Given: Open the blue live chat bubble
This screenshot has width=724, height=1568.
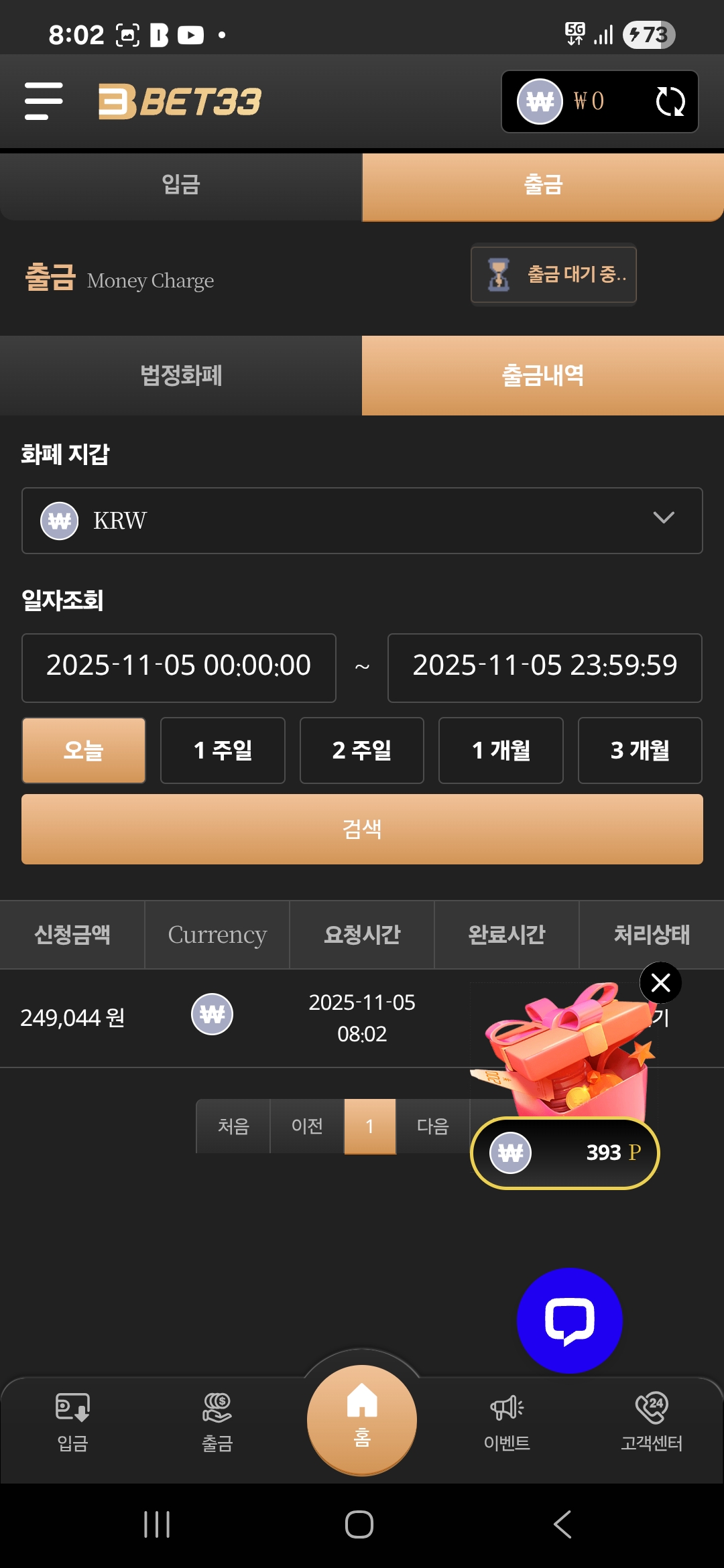Looking at the screenshot, I should point(570,1321).
